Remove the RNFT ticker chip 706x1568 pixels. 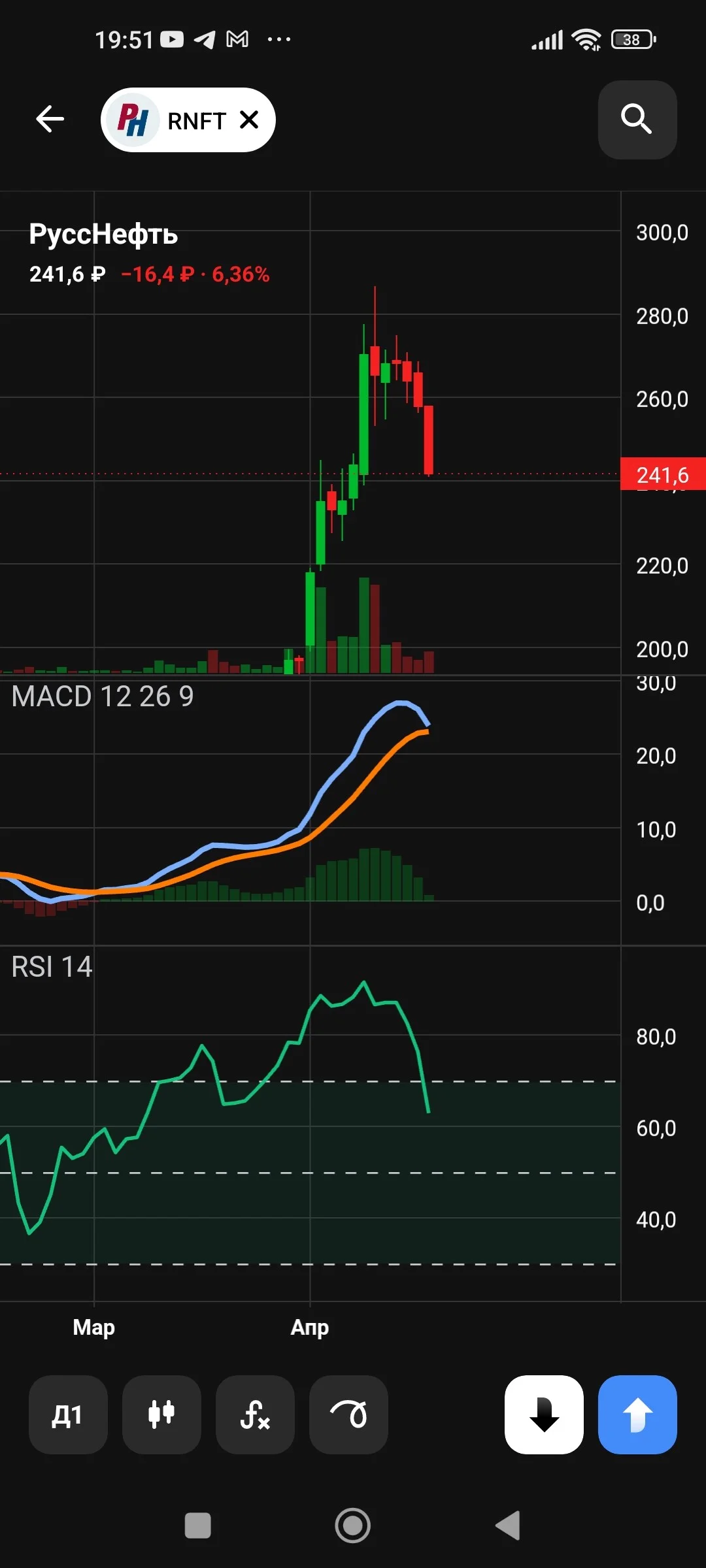(249, 120)
